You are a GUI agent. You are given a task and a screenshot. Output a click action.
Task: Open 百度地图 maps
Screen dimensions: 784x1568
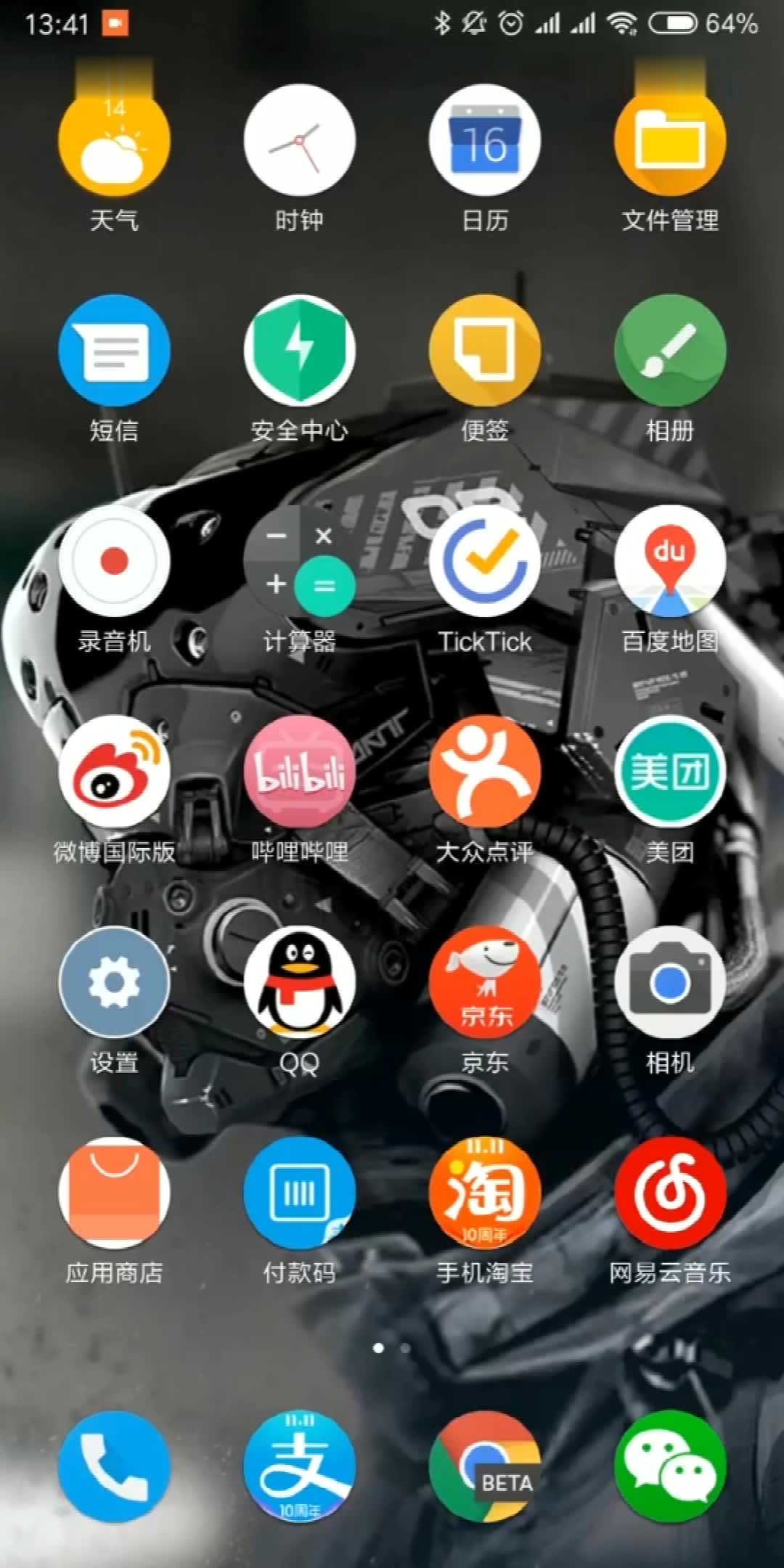tap(669, 561)
